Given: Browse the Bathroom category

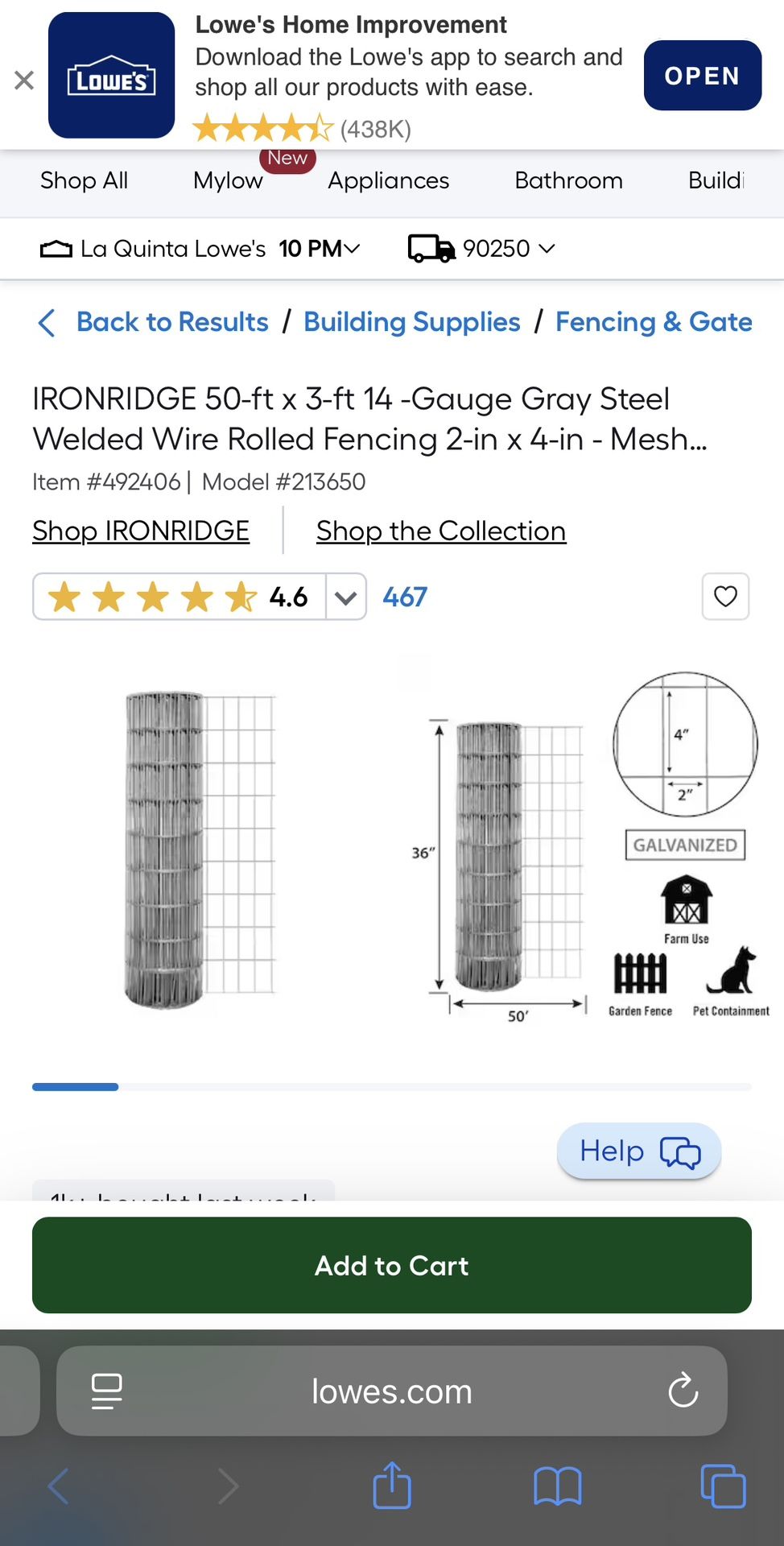Looking at the screenshot, I should [568, 180].
